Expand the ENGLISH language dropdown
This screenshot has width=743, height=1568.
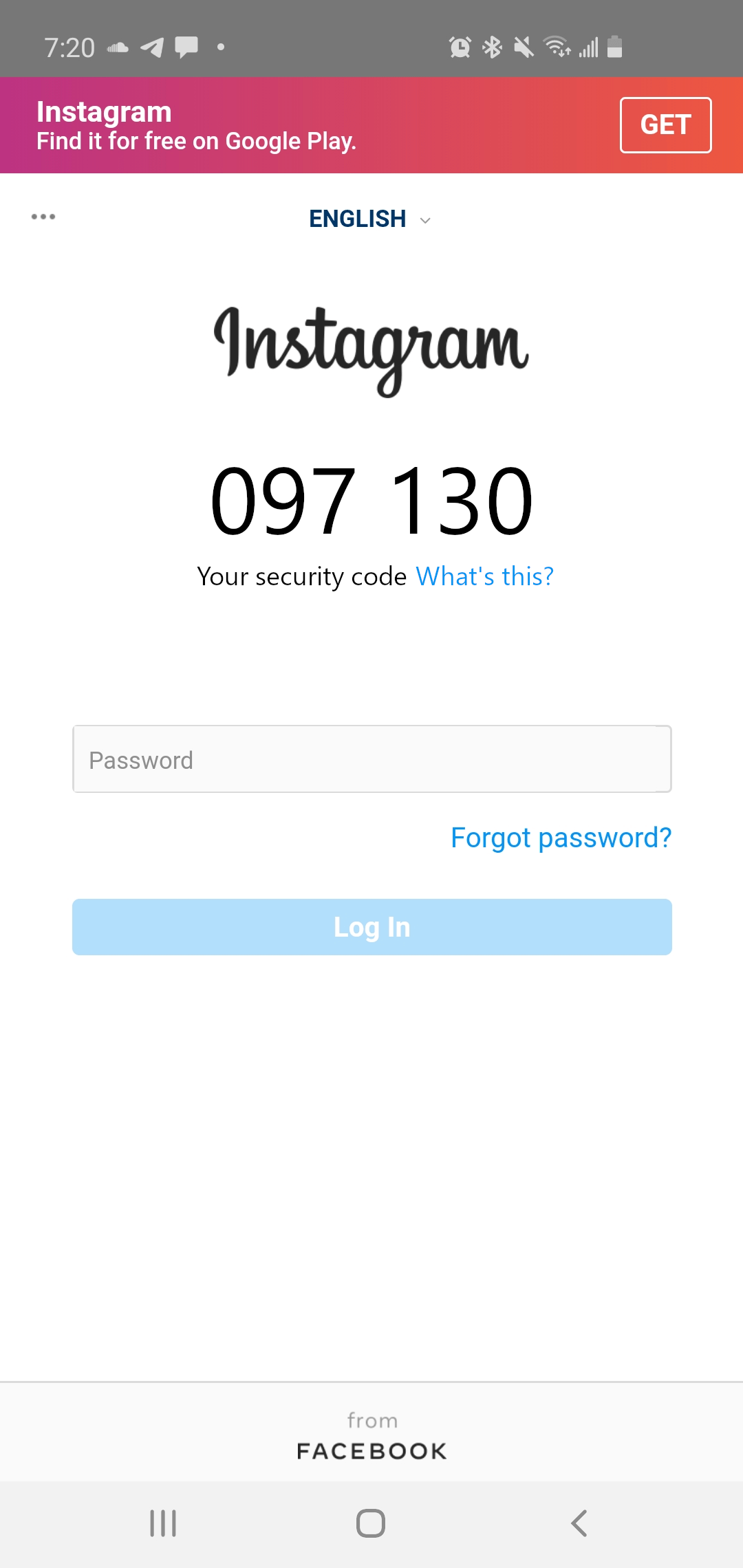tap(370, 219)
